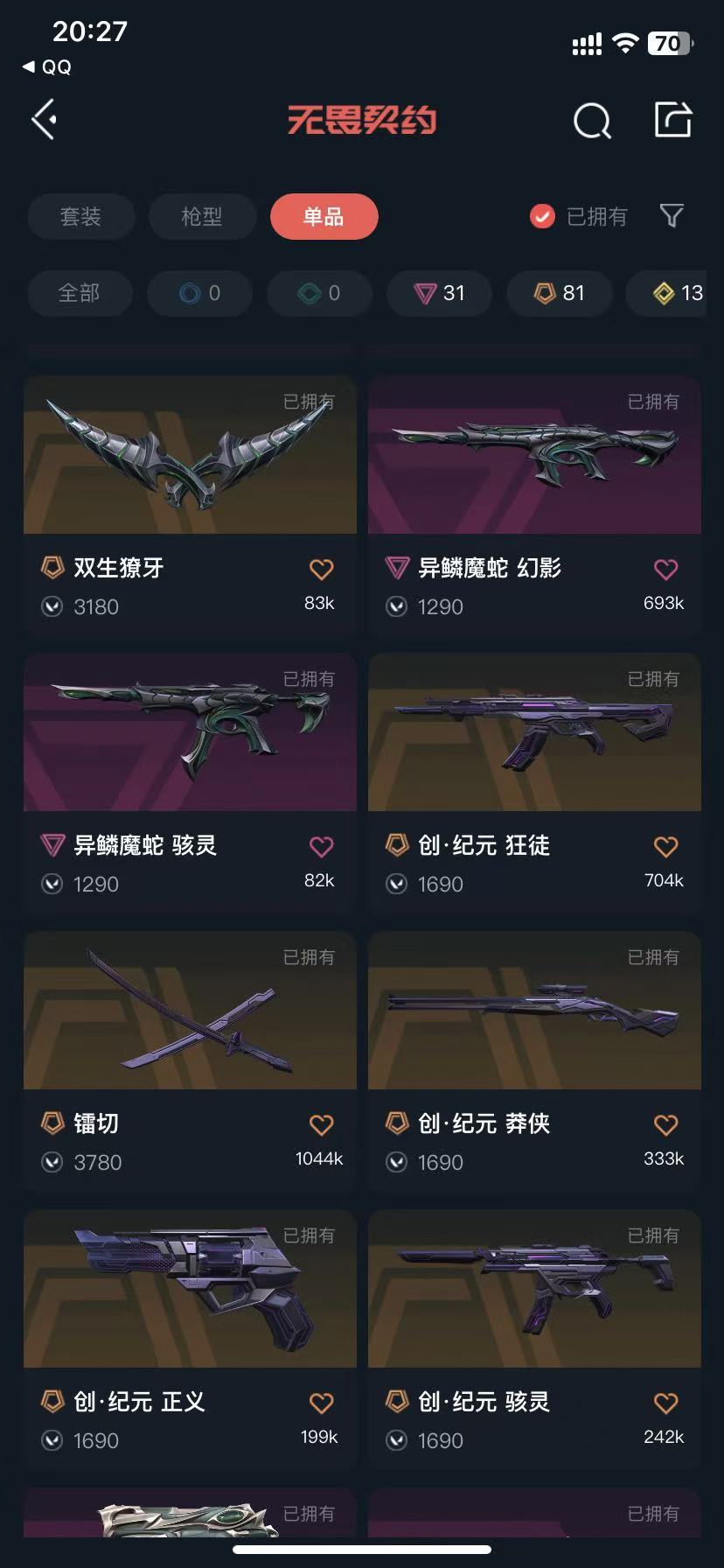Click the blue rarity filter showing 0
Screen dimensions: 724x1568
click(x=199, y=293)
